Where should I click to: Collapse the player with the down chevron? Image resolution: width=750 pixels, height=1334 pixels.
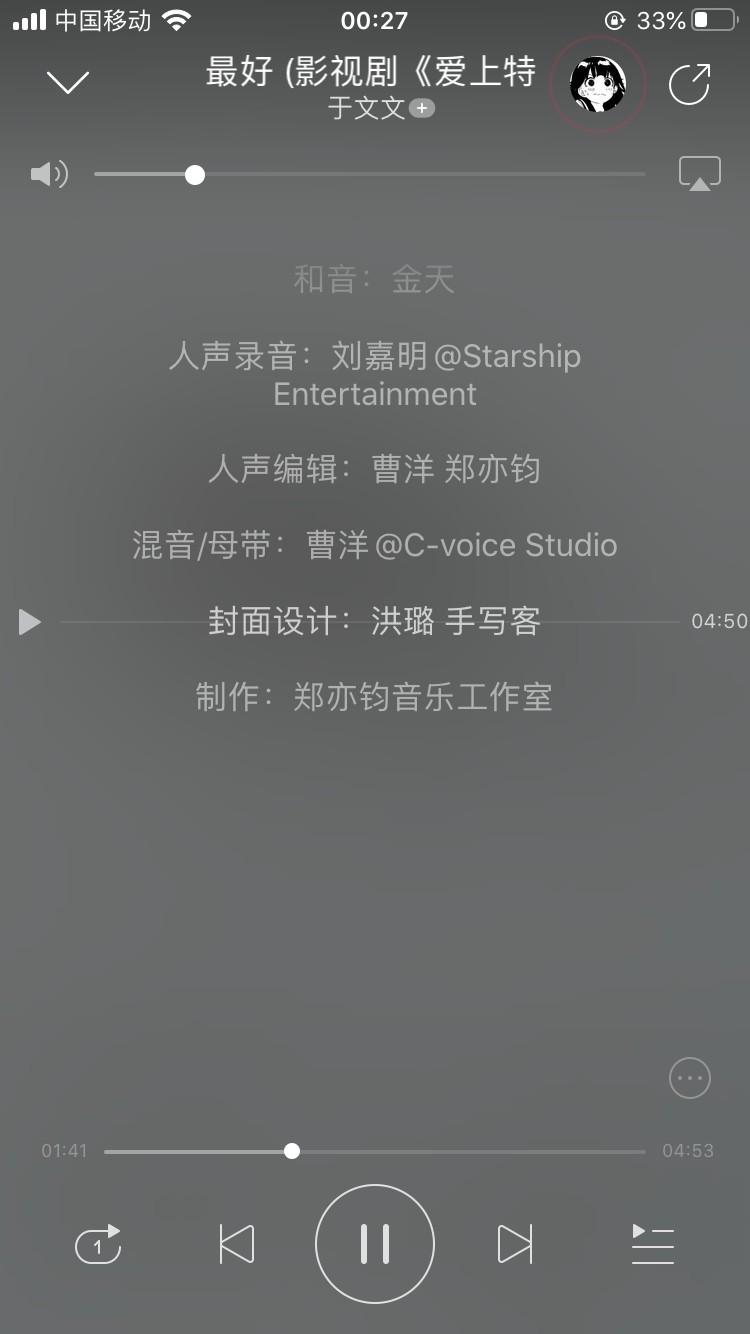pos(68,83)
